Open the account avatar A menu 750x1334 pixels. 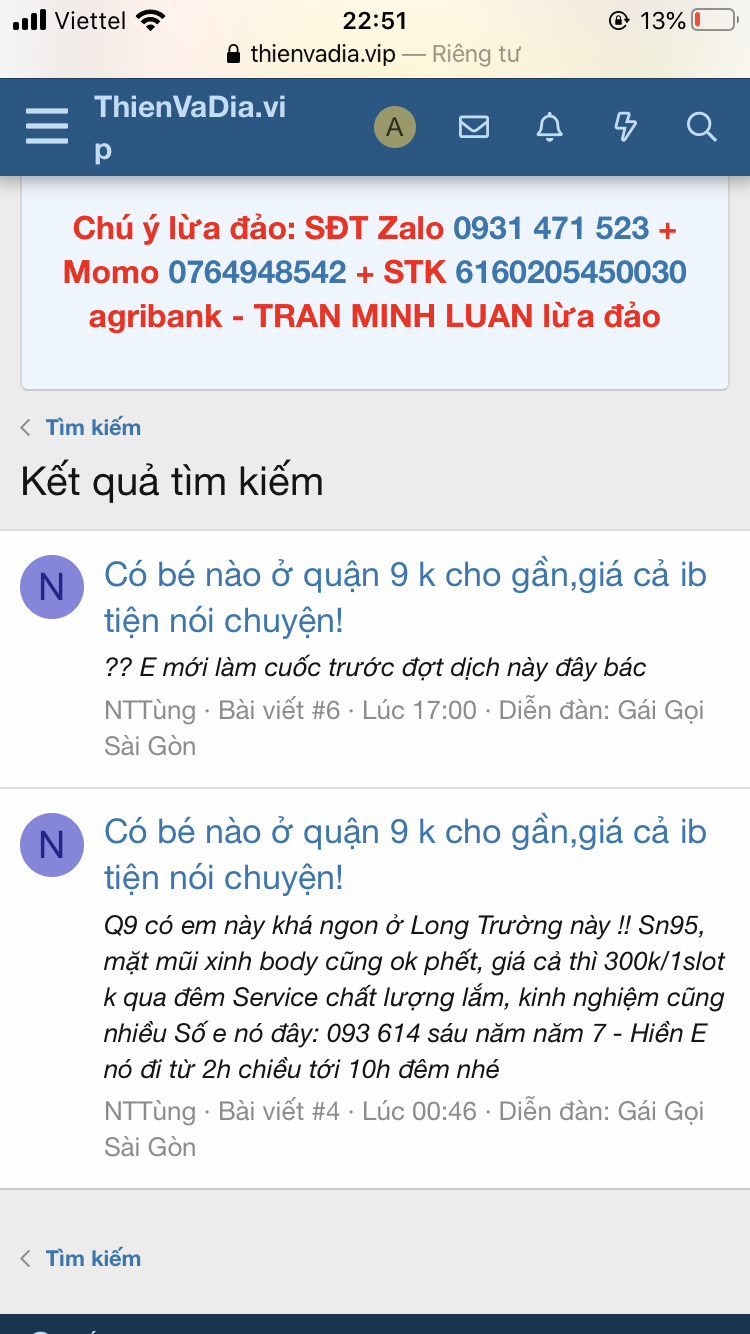(x=395, y=127)
